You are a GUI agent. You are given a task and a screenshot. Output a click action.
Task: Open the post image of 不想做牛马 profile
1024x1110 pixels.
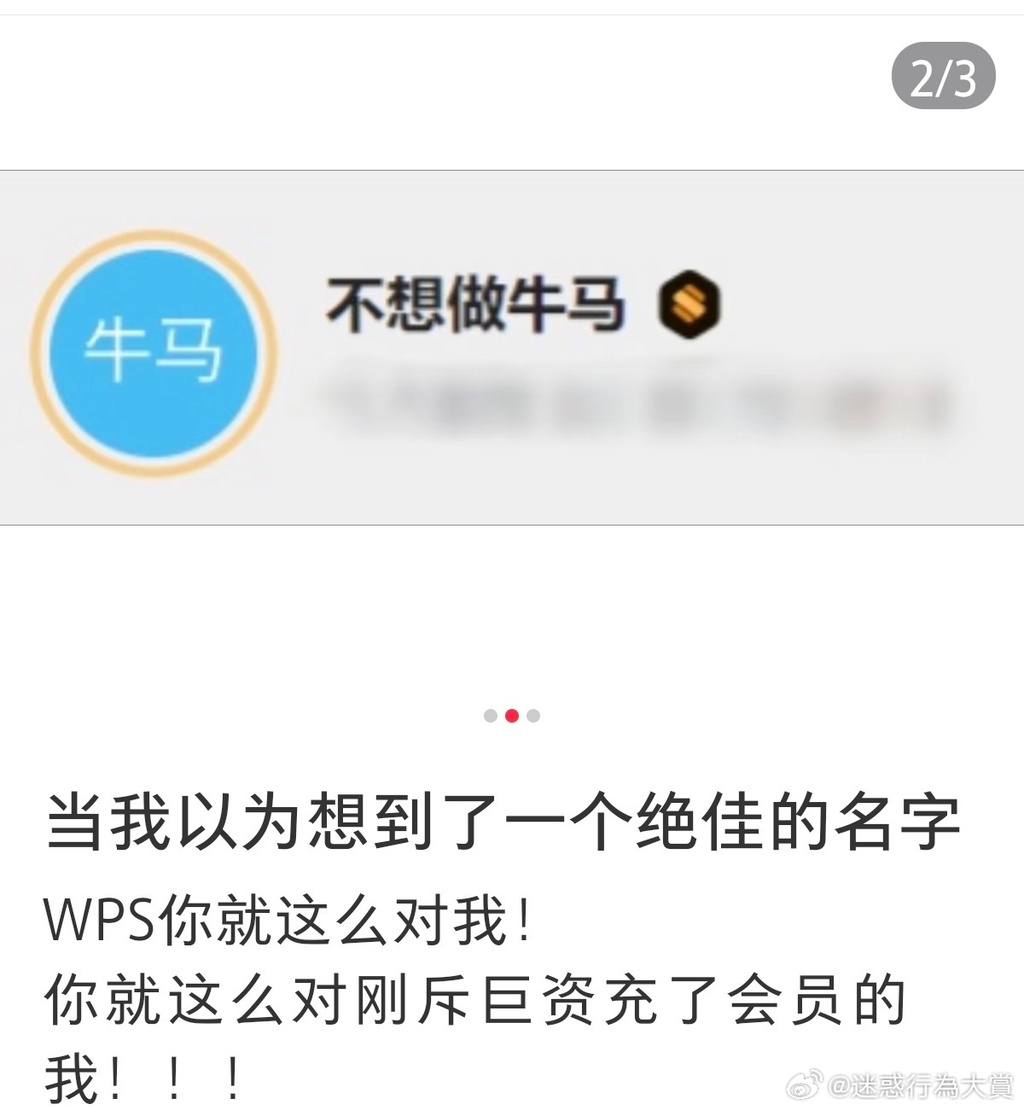pyautogui.click(x=512, y=347)
